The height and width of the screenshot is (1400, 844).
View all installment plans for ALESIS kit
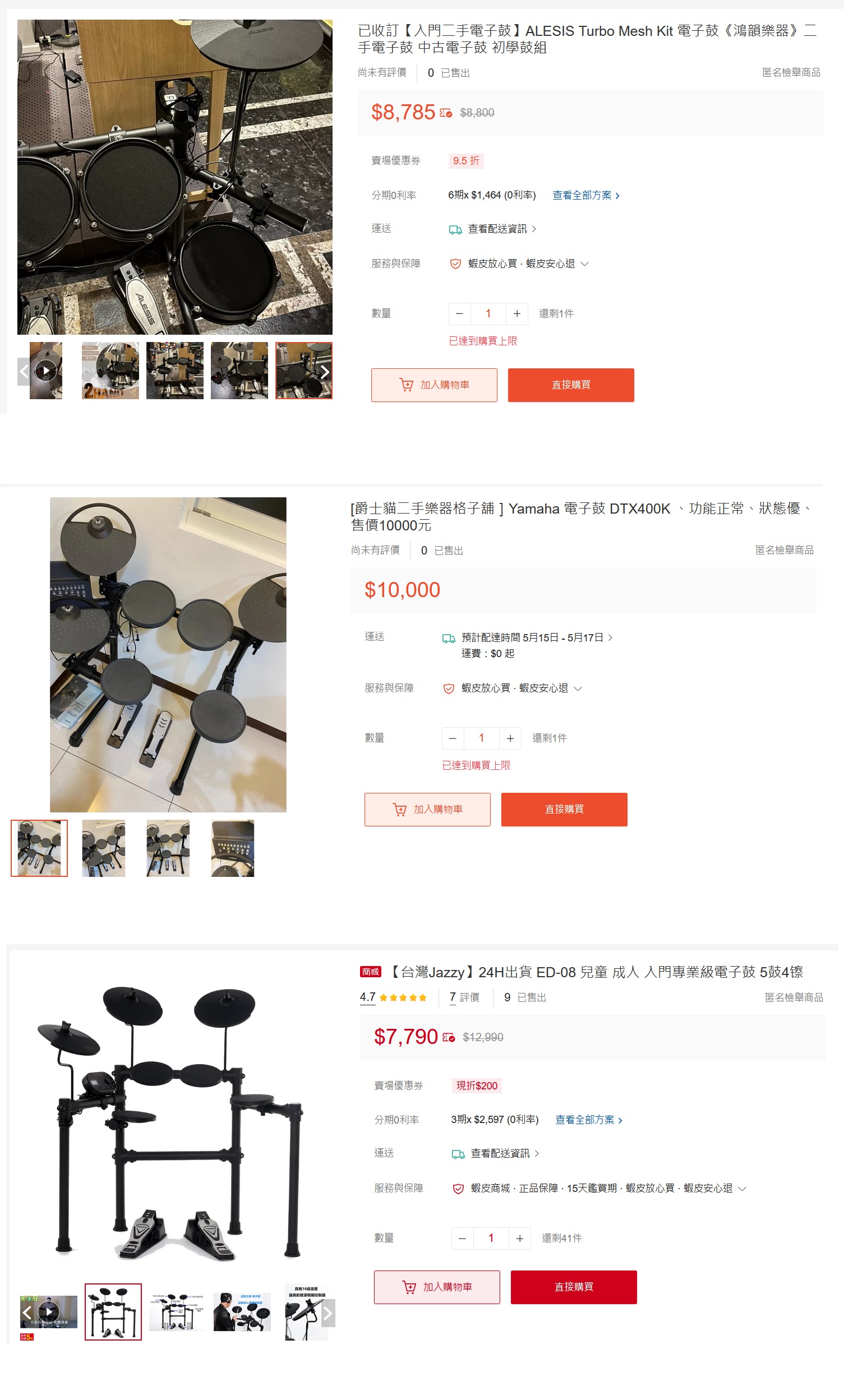(x=586, y=195)
